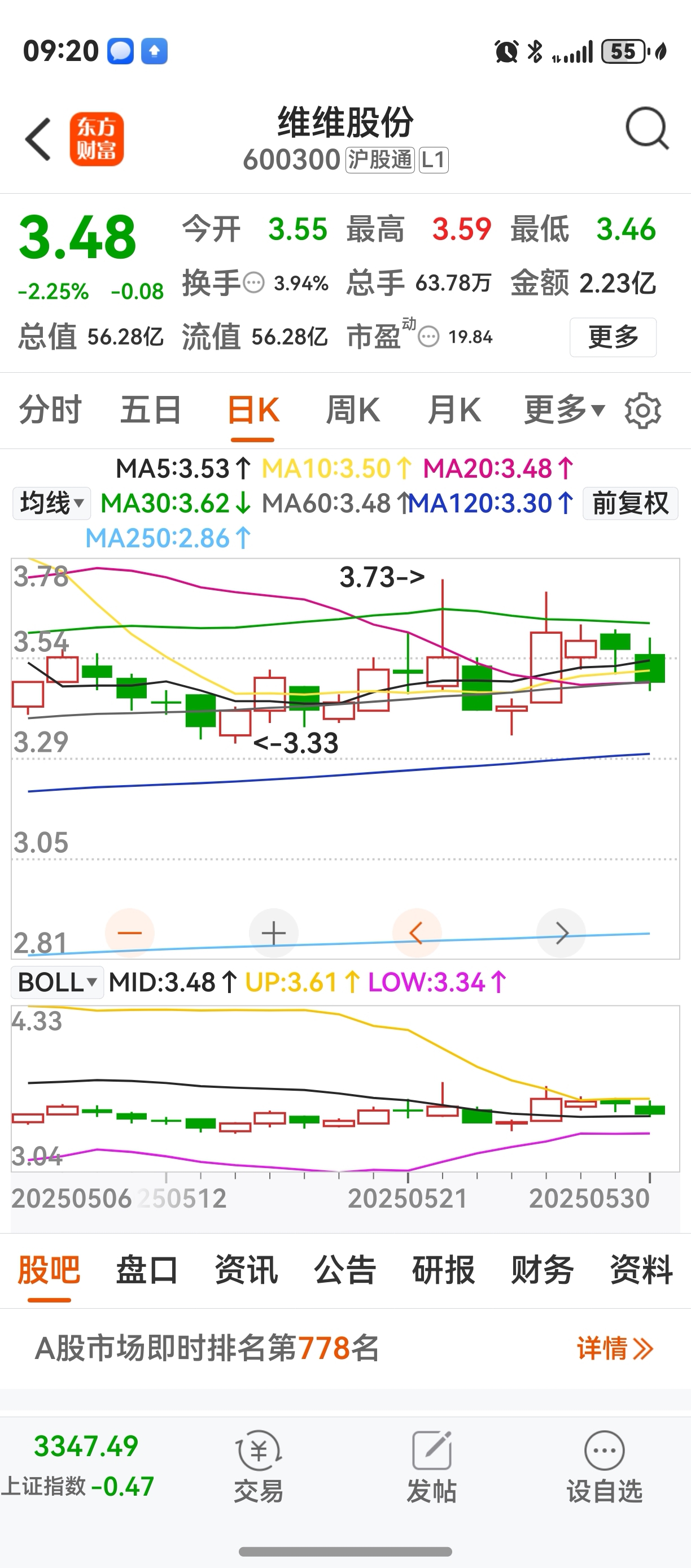Select the 月K chart tab
The width and height of the screenshot is (691, 1568).
[x=454, y=410]
